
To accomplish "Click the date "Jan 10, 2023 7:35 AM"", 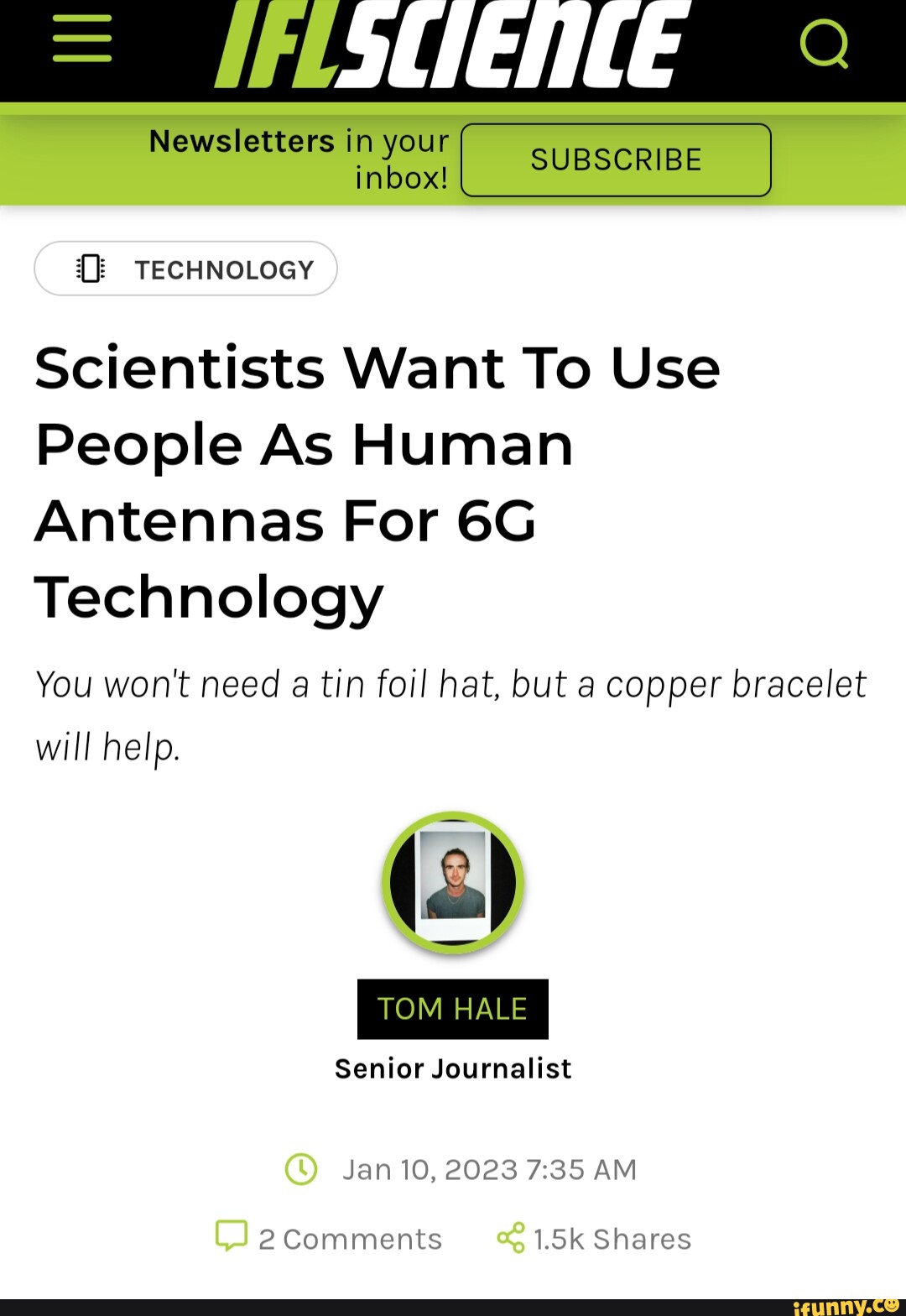I will [x=490, y=1168].
